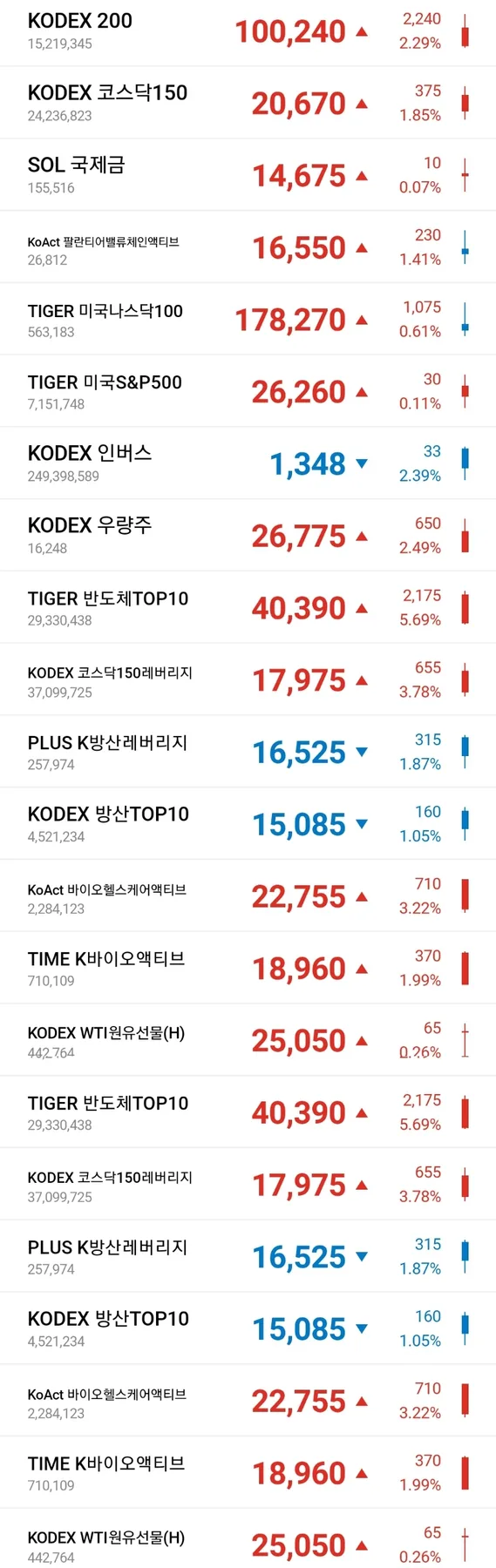Select the SOL 국제금 row
The image size is (496, 1568).
pyautogui.click(x=248, y=174)
